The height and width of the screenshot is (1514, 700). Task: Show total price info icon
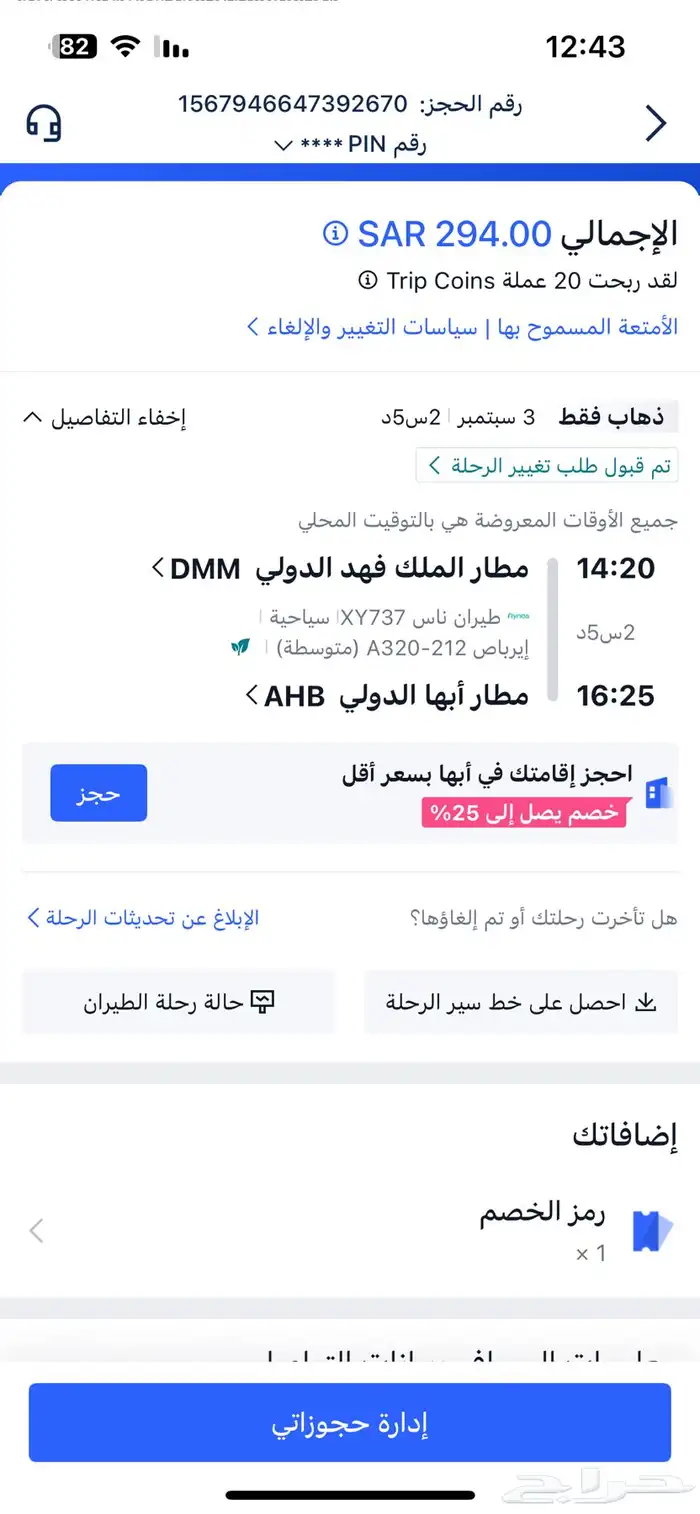click(x=334, y=234)
